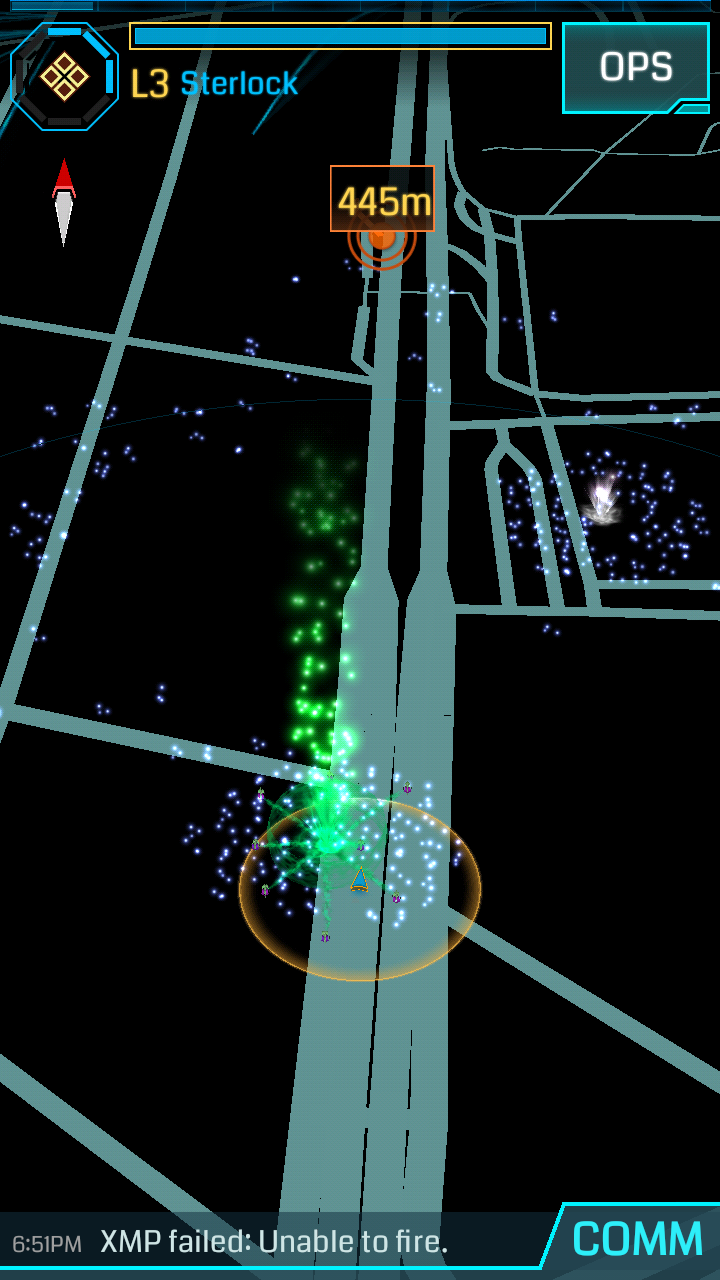Open the COMM panel

[x=637, y=1240]
